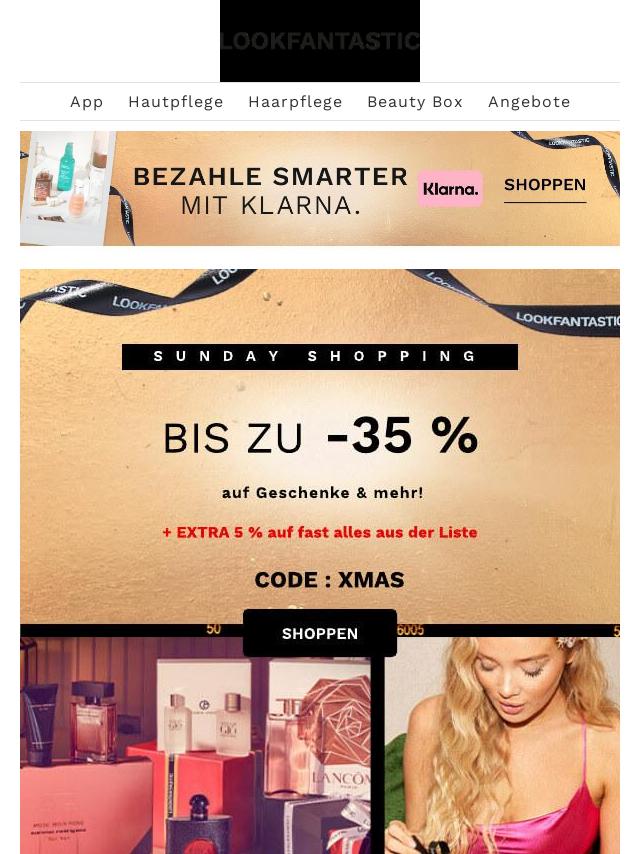Tap the black SHOPPEN button below CODE: XMAS
This screenshot has width=640, height=854.
click(320, 633)
